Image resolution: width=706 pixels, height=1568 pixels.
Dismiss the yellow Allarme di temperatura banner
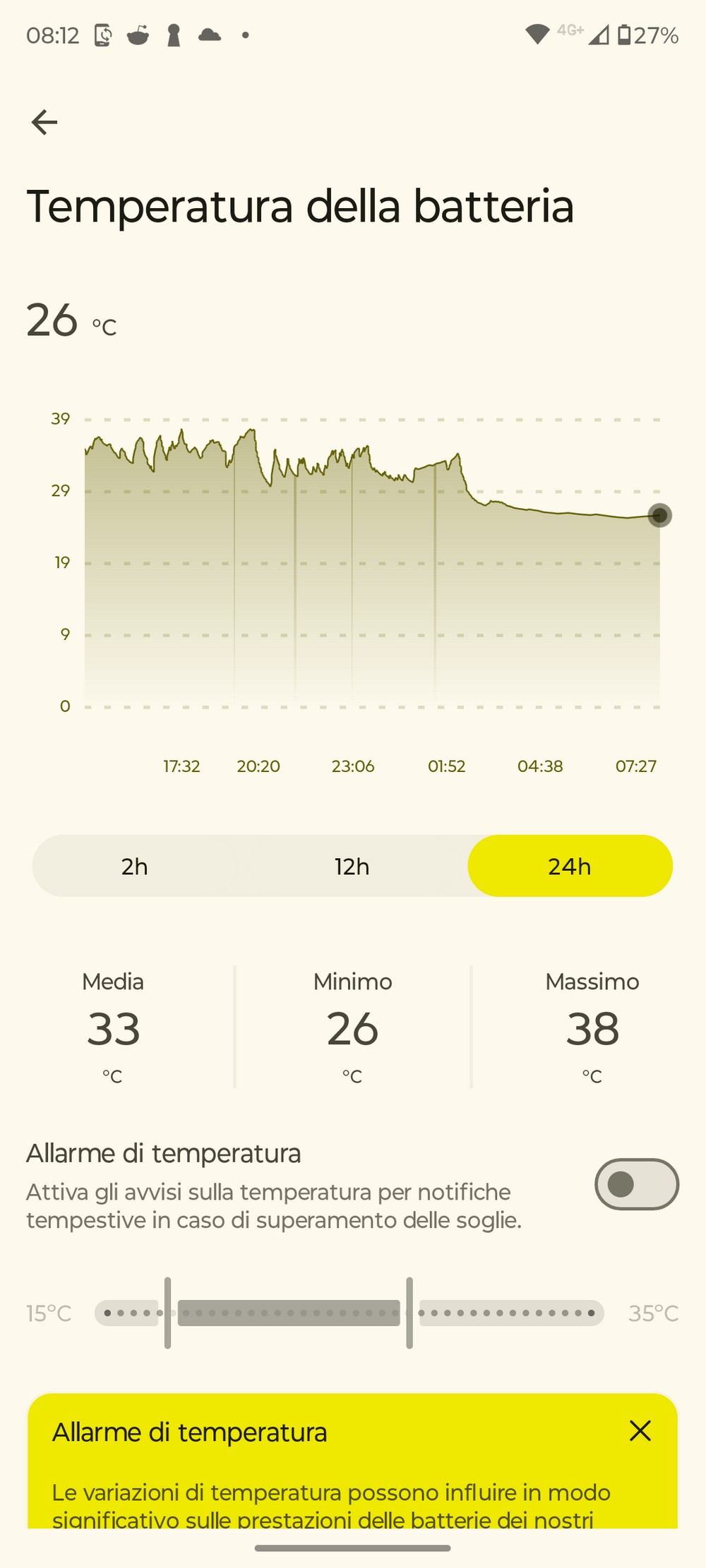pos(640,1431)
